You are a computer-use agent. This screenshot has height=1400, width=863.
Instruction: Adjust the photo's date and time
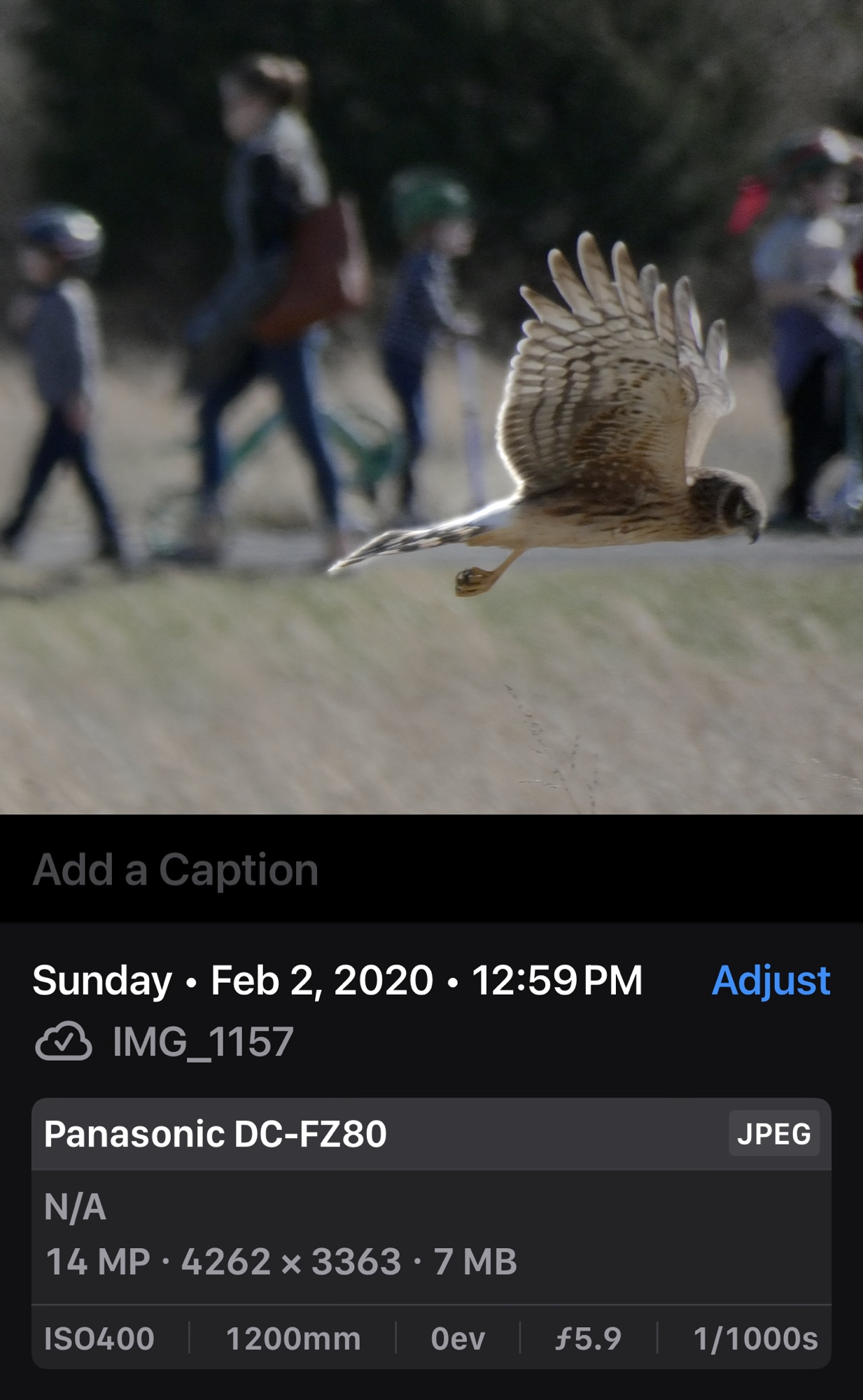[771, 980]
